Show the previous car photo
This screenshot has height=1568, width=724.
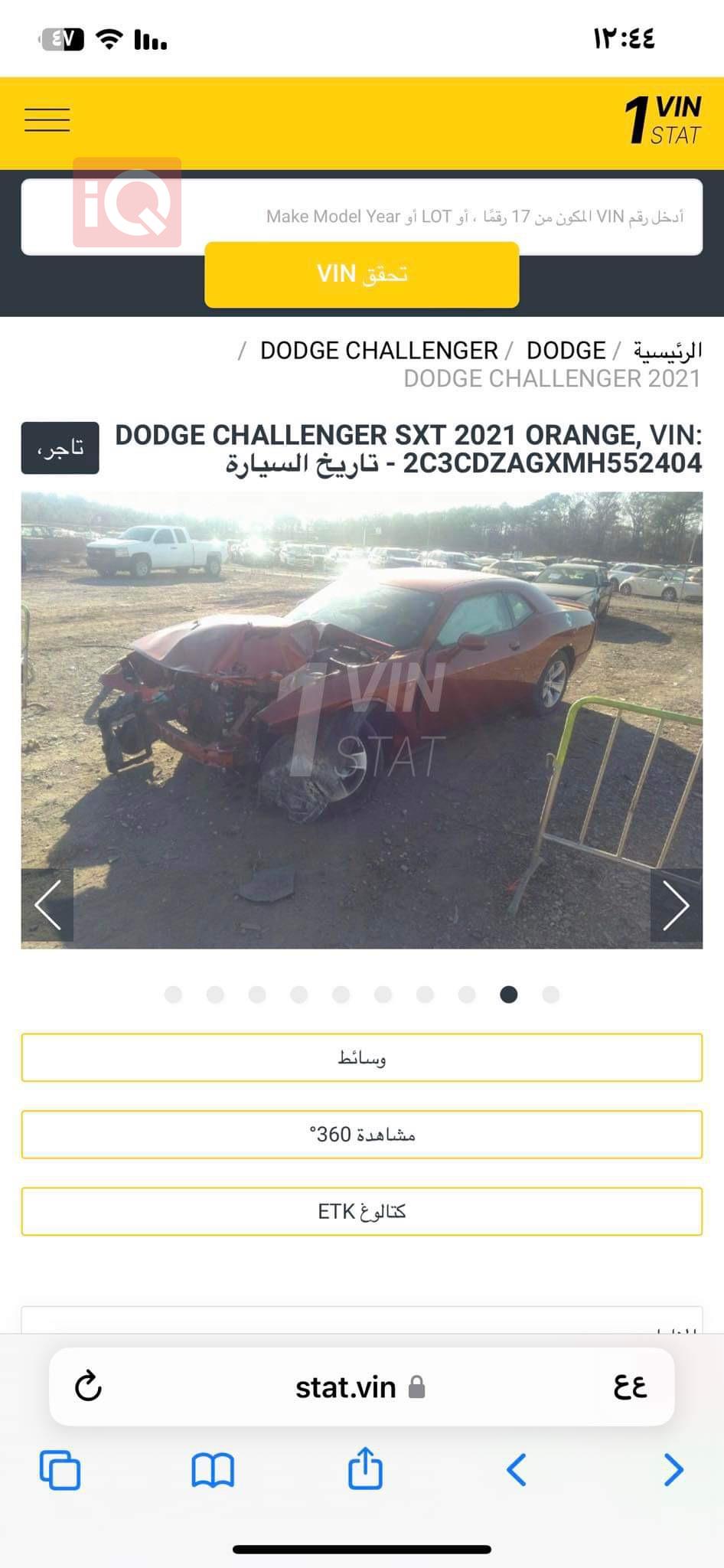pos(47,905)
